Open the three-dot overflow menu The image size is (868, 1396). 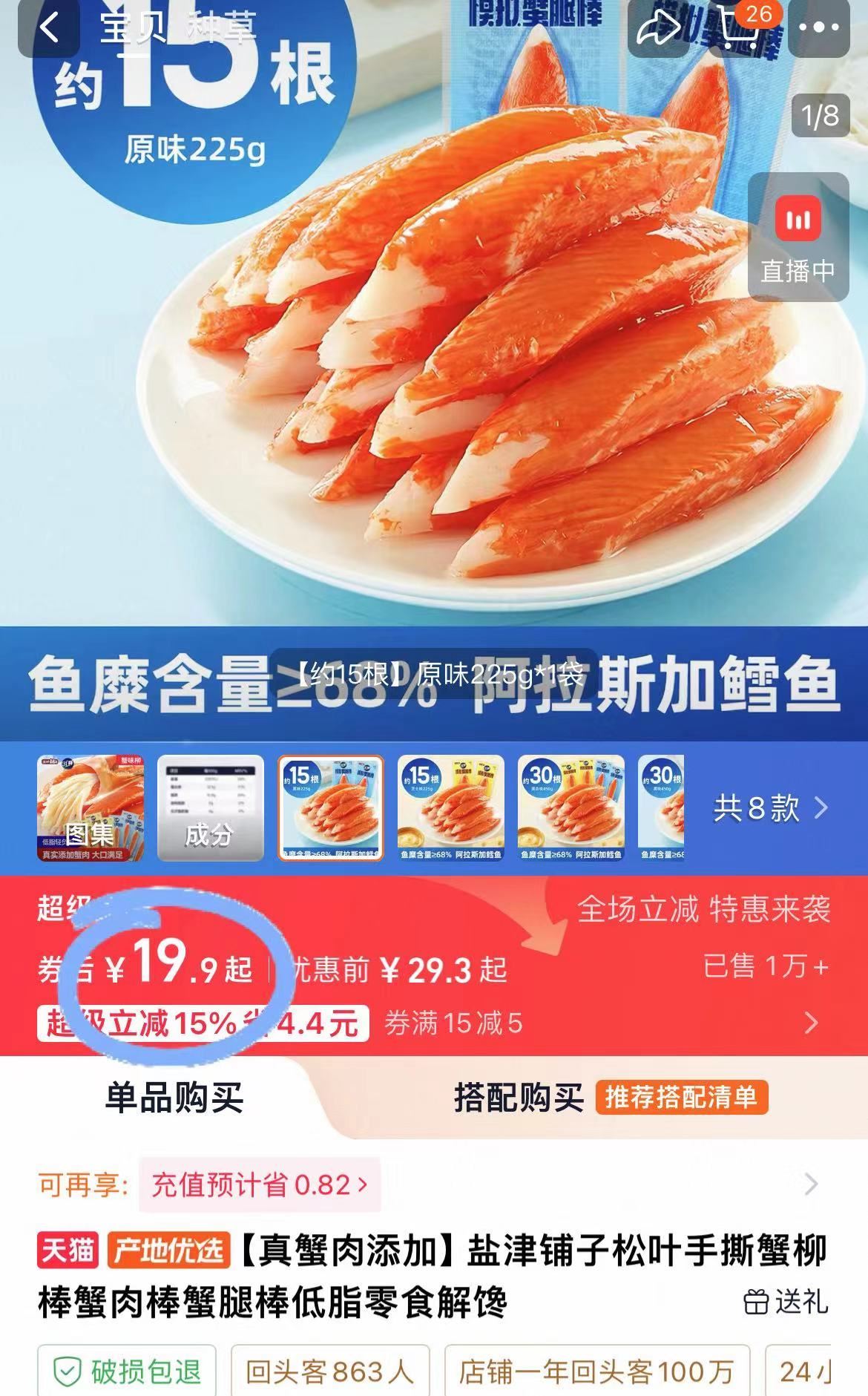pos(819,28)
